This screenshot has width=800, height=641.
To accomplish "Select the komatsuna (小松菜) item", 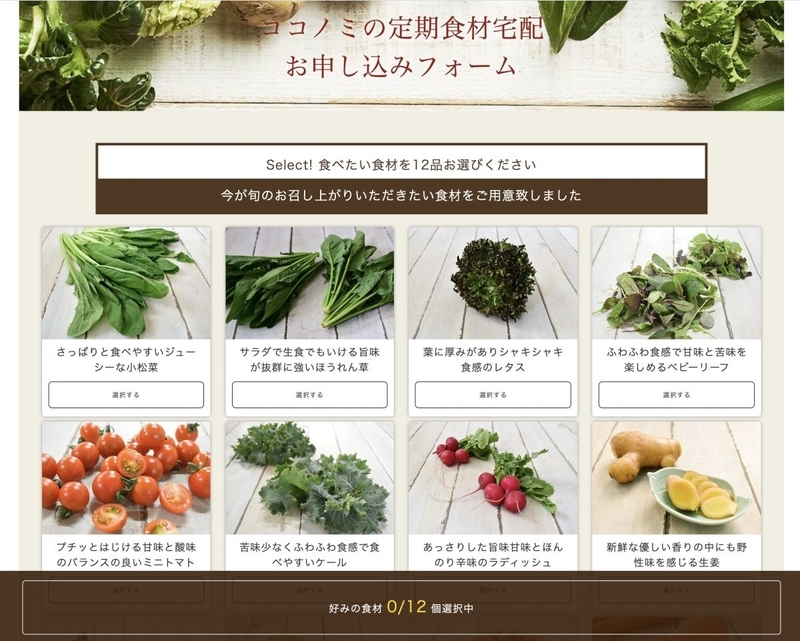I will tap(126, 395).
